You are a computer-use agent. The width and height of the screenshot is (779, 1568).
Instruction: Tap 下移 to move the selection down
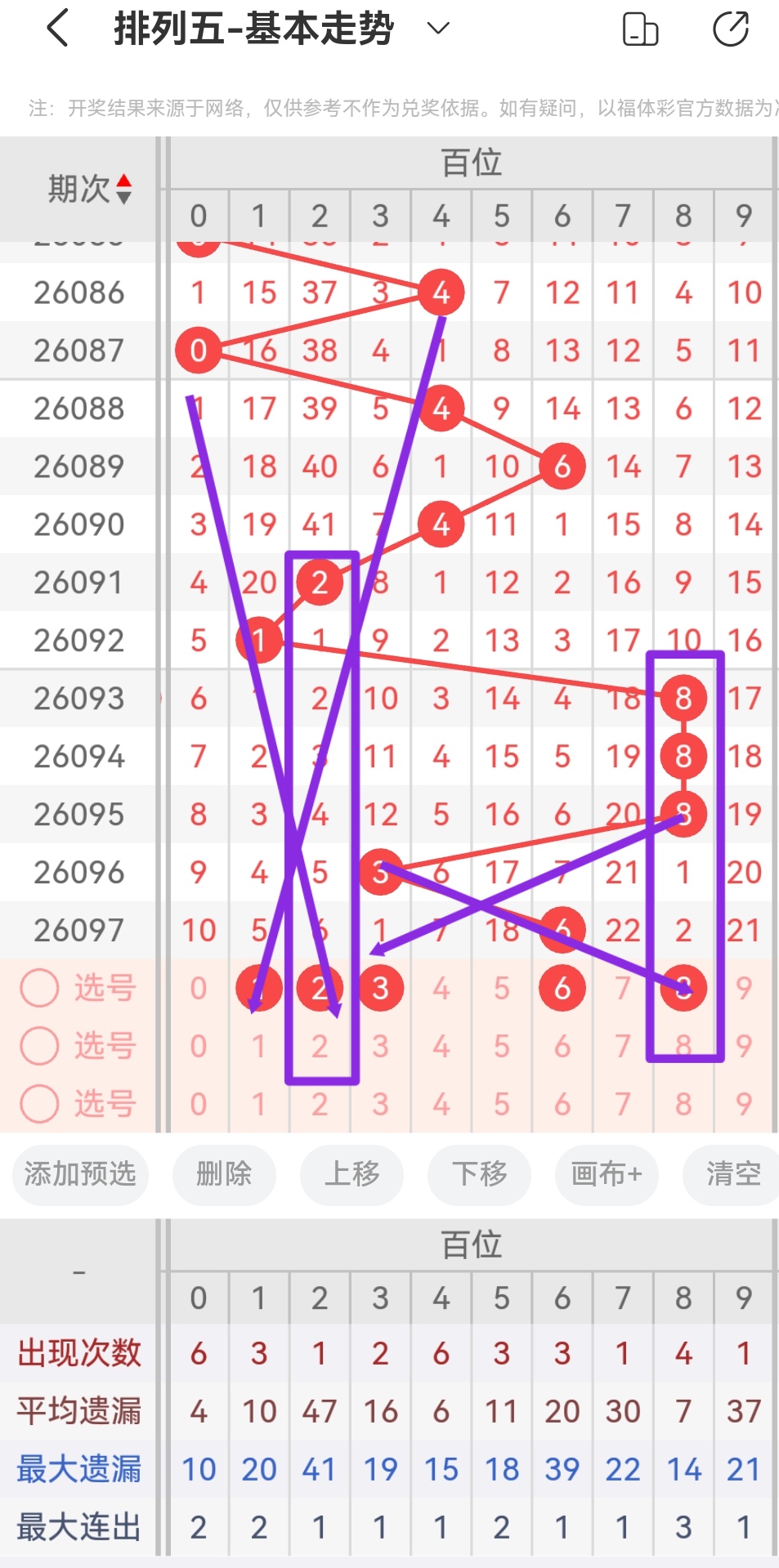(x=478, y=1175)
